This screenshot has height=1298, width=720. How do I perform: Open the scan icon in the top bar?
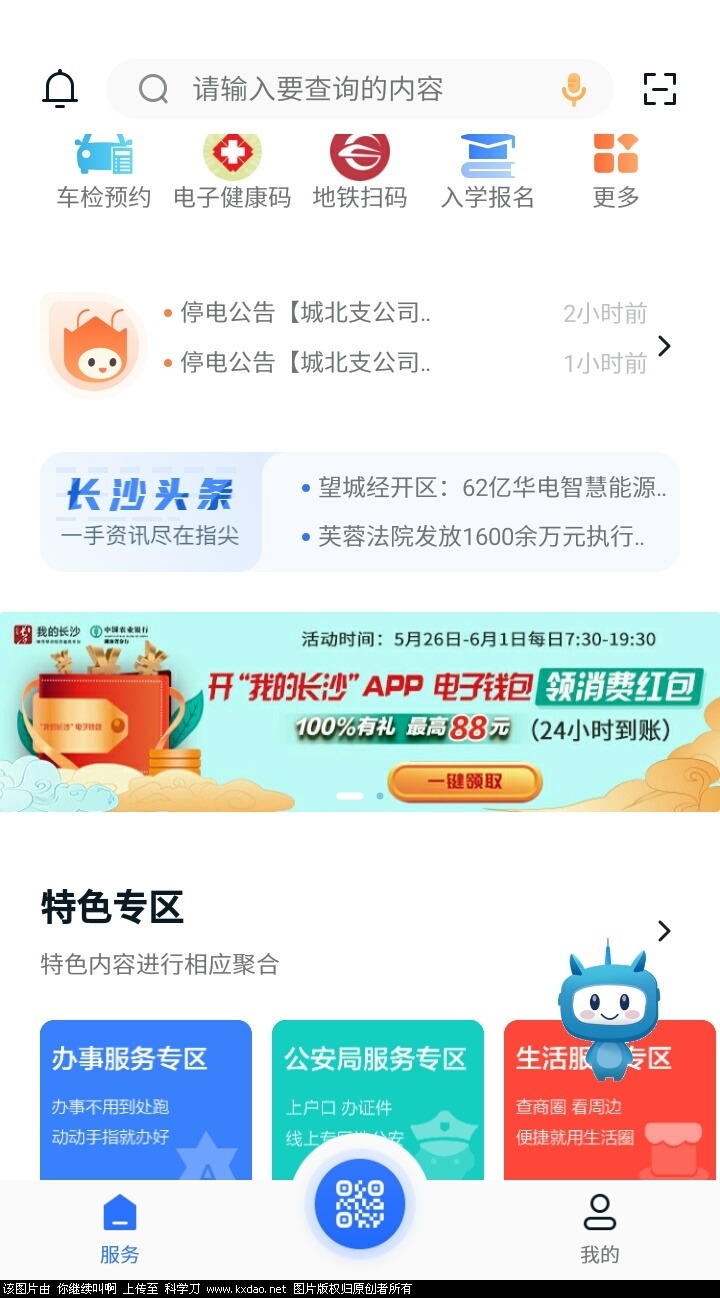click(660, 89)
